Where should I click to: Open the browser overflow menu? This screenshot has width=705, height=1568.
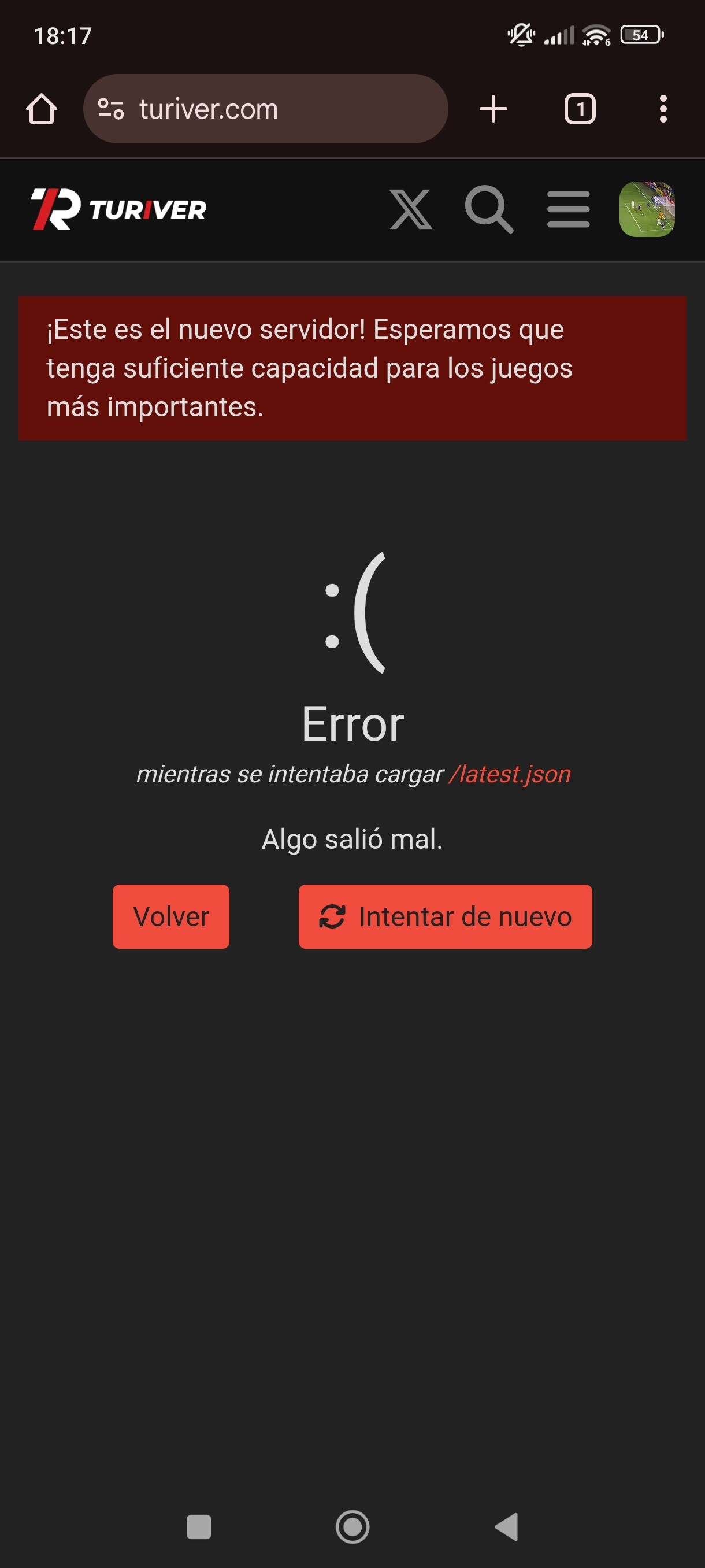(663, 110)
